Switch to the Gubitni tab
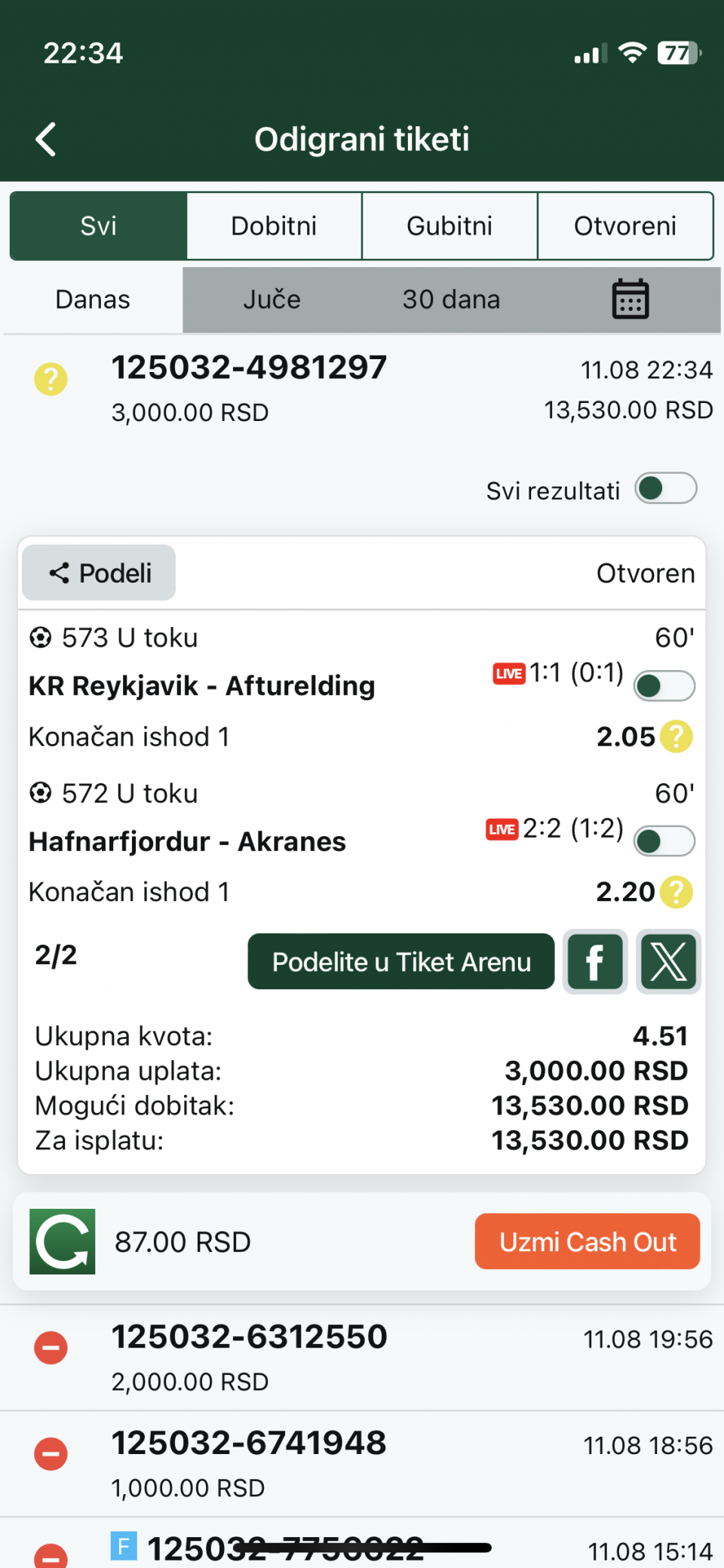Image resolution: width=724 pixels, height=1568 pixels. (449, 226)
